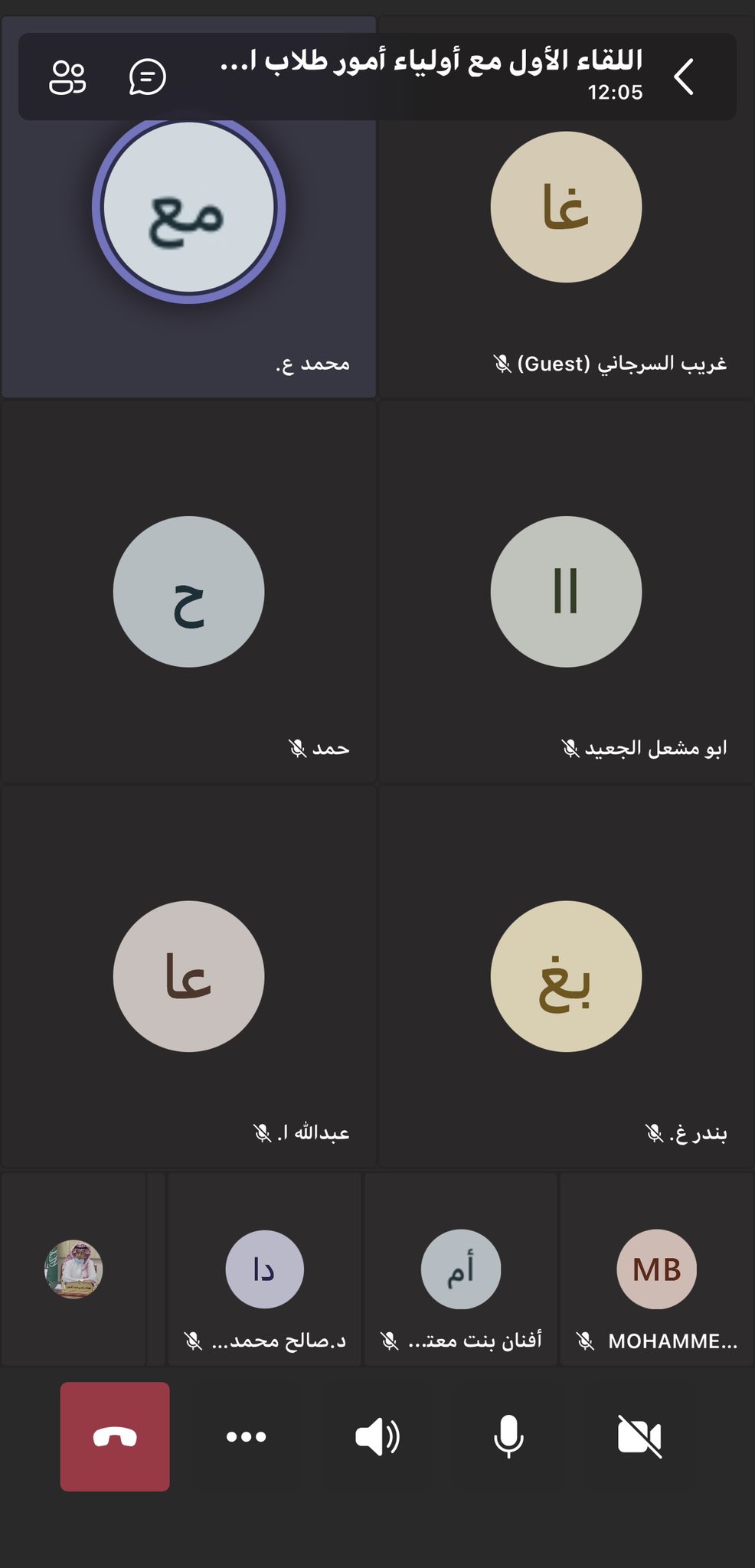The width and height of the screenshot is (755, 1568).
Task: Select the tile of ابو مشعل الجعيد
Action: 566,592
